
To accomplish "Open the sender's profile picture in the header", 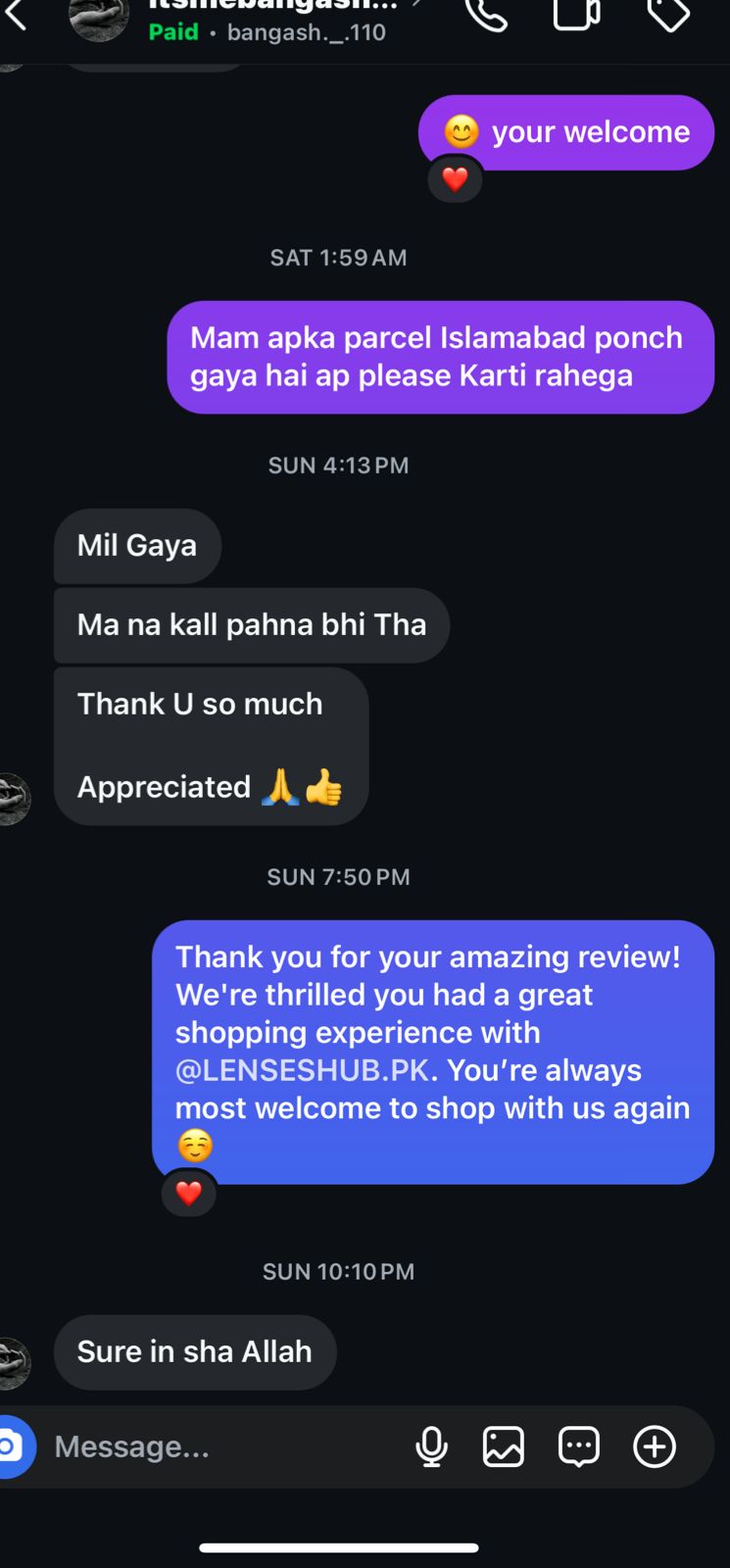I will (98, 20).
